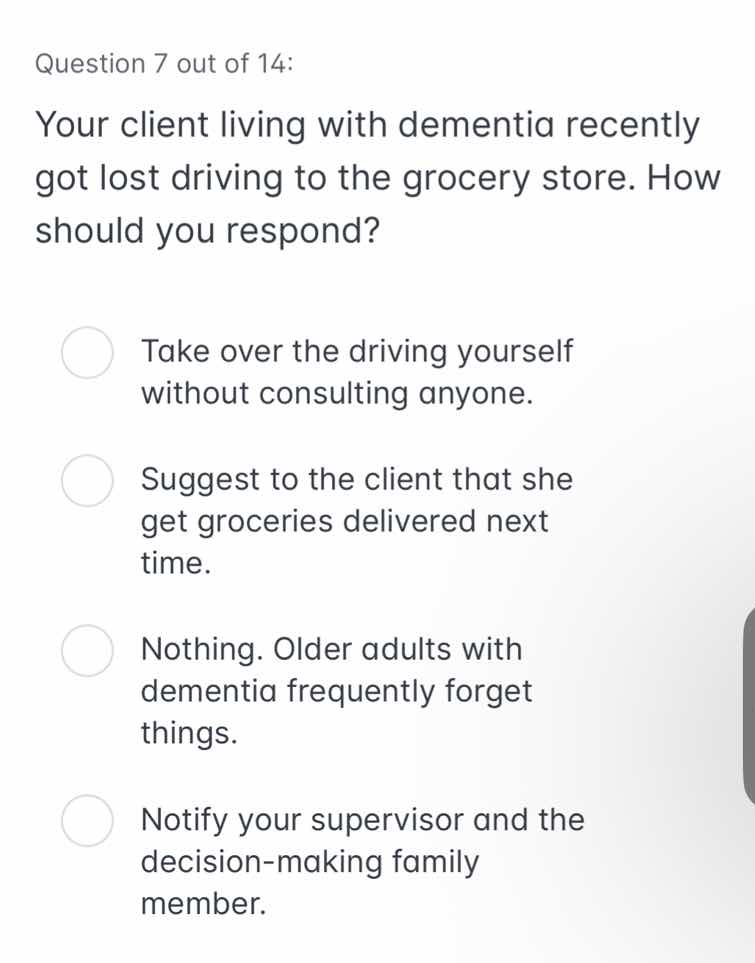Image resolution: width=755 pixels, height=963 pixels.
Task: Click the white margin left of the question
Action: pyautogui.click(x=17, y=177)
